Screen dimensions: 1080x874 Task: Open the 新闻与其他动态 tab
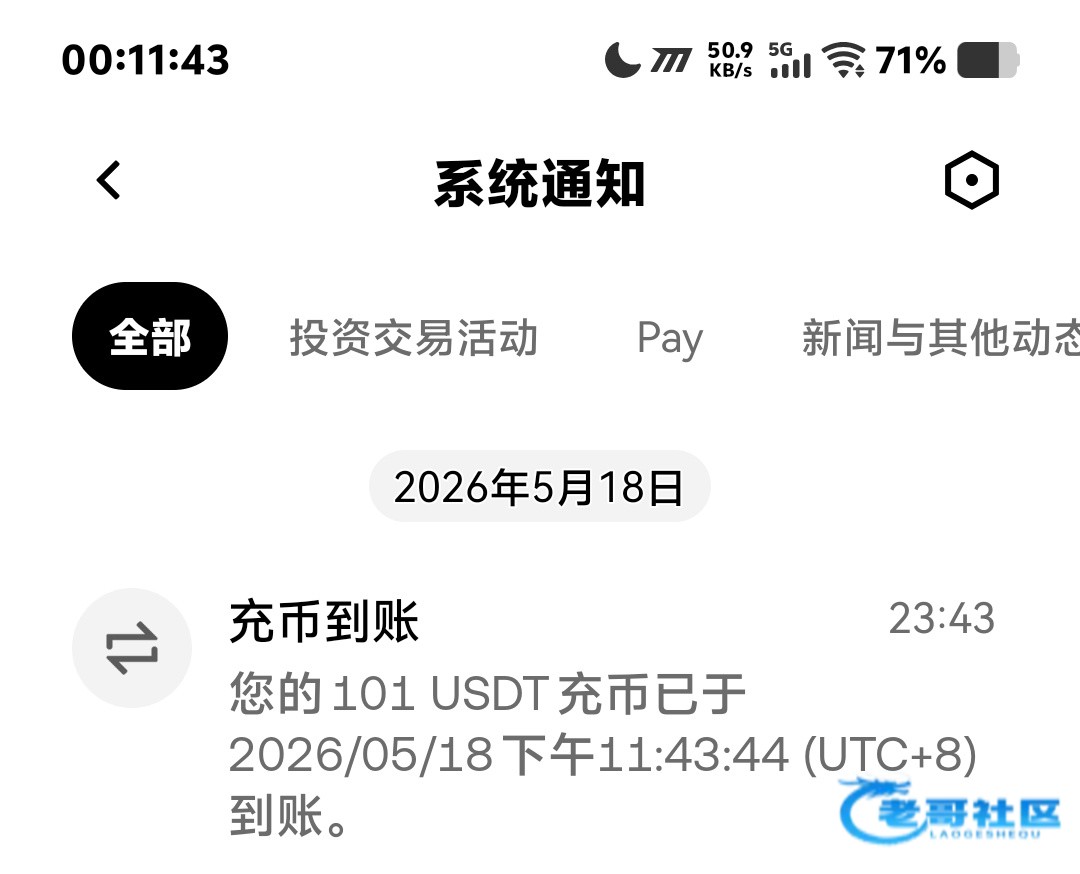(941, 337)
